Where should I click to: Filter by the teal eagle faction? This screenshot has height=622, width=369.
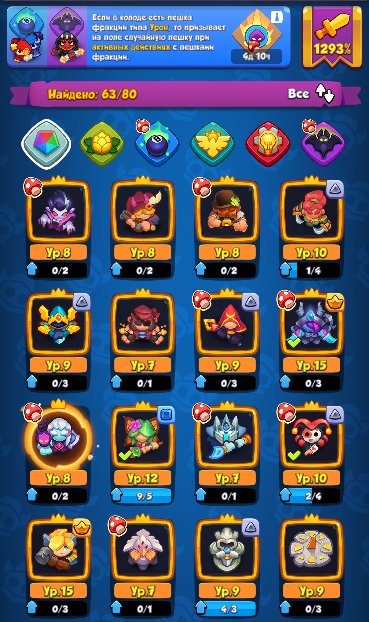click(213, 144)
